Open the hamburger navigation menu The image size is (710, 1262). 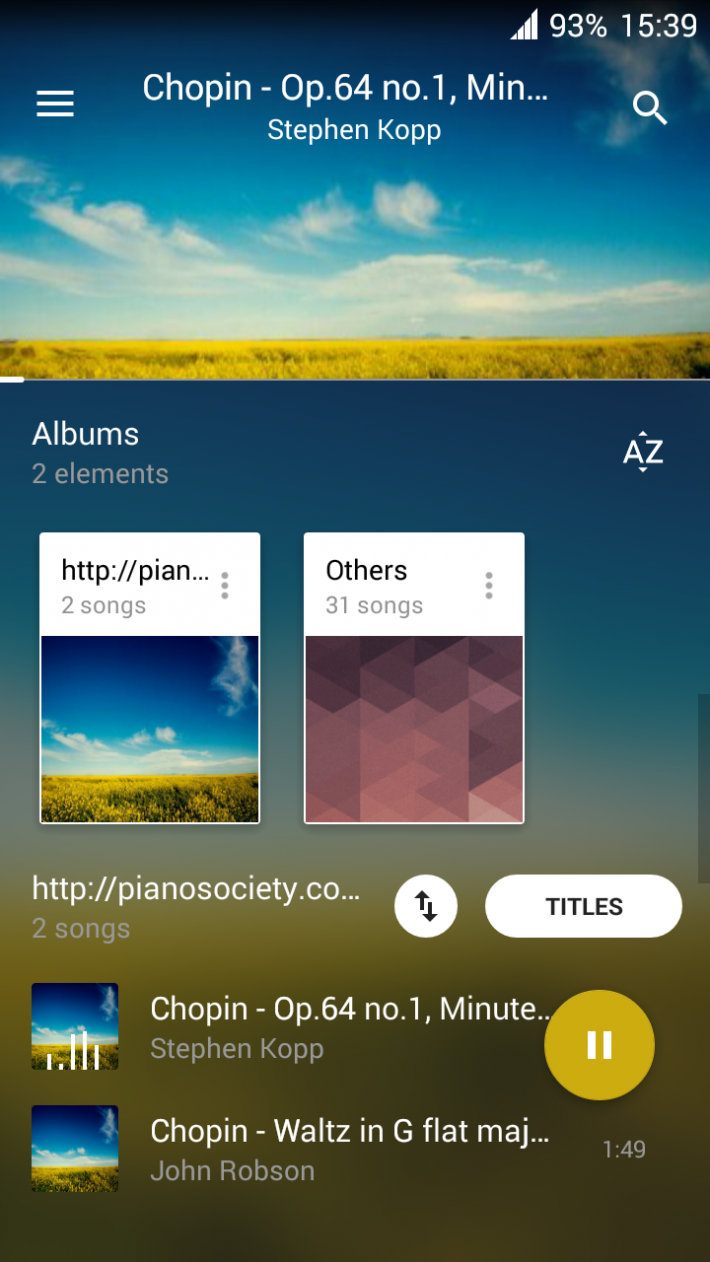pos(55,104)
